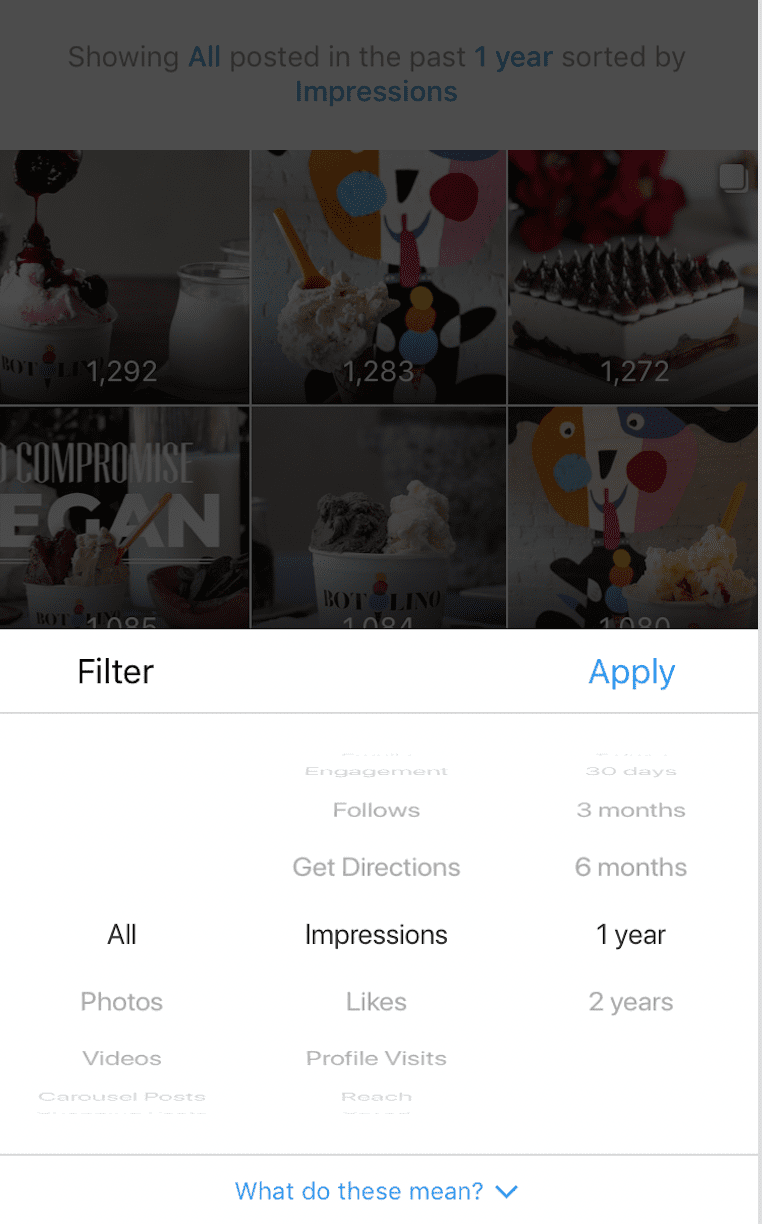Choose 2 years as time range
The height and width of the screenshot is (1224, 762).
tap(631, 1002)
